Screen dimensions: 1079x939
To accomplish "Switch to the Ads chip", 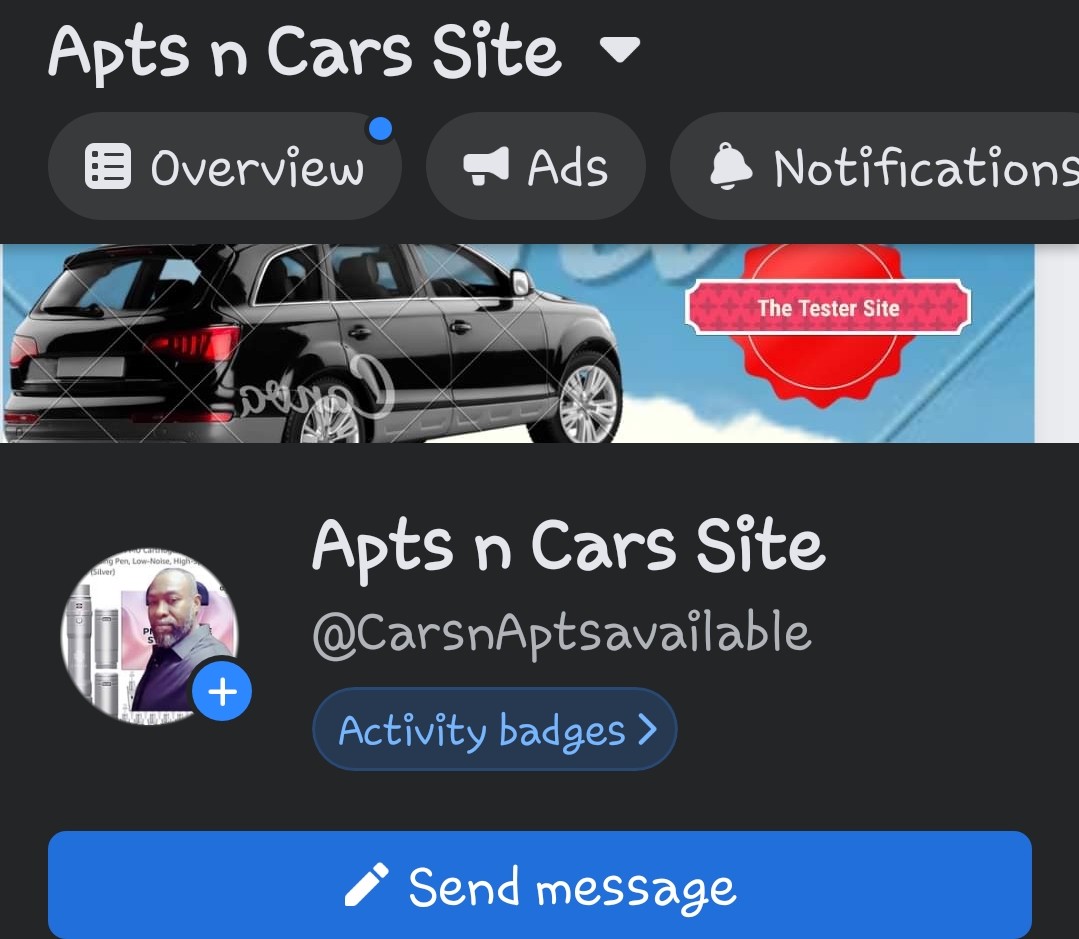I will click(x=536, y=167).
